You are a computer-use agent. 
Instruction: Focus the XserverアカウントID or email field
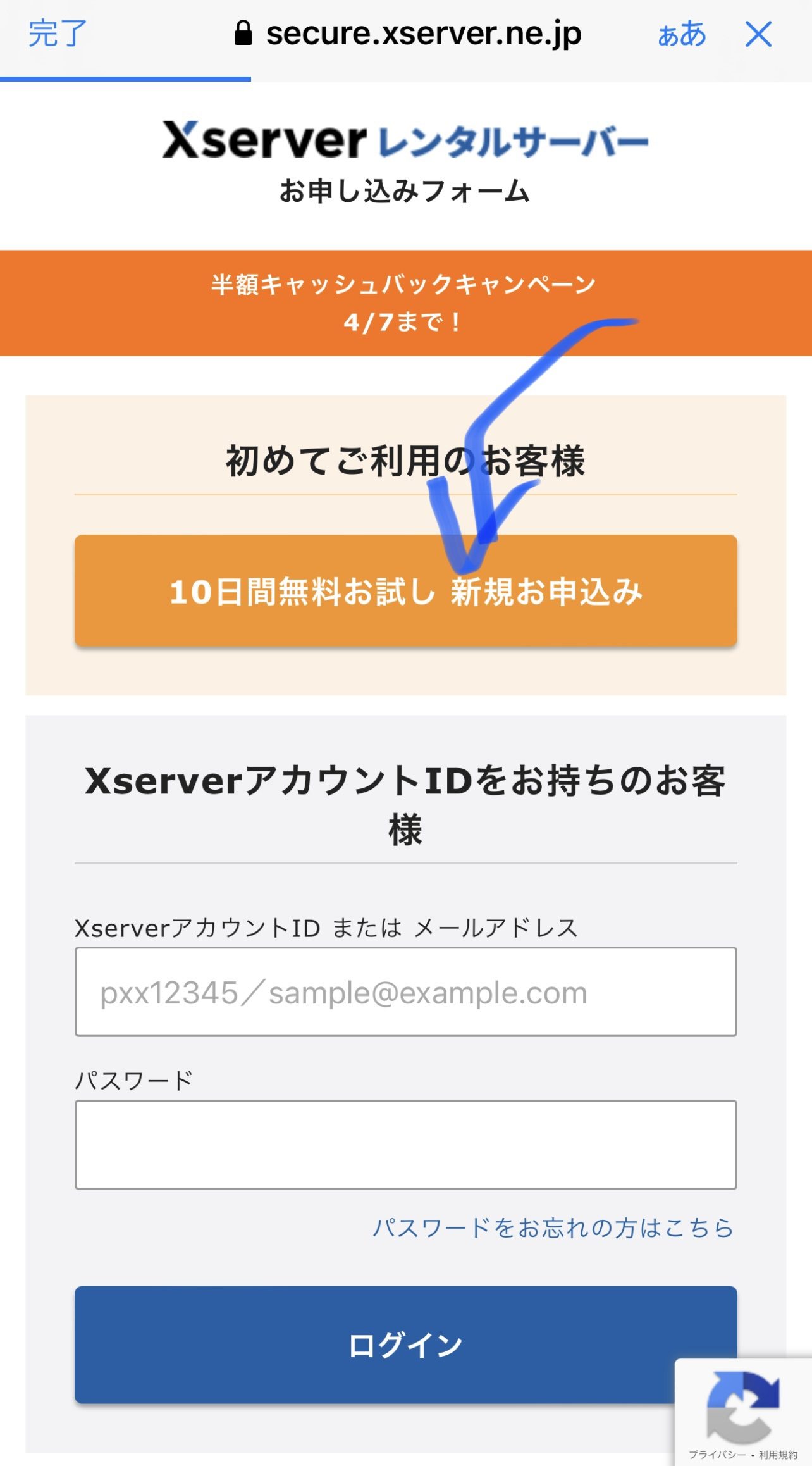(405, 991)
